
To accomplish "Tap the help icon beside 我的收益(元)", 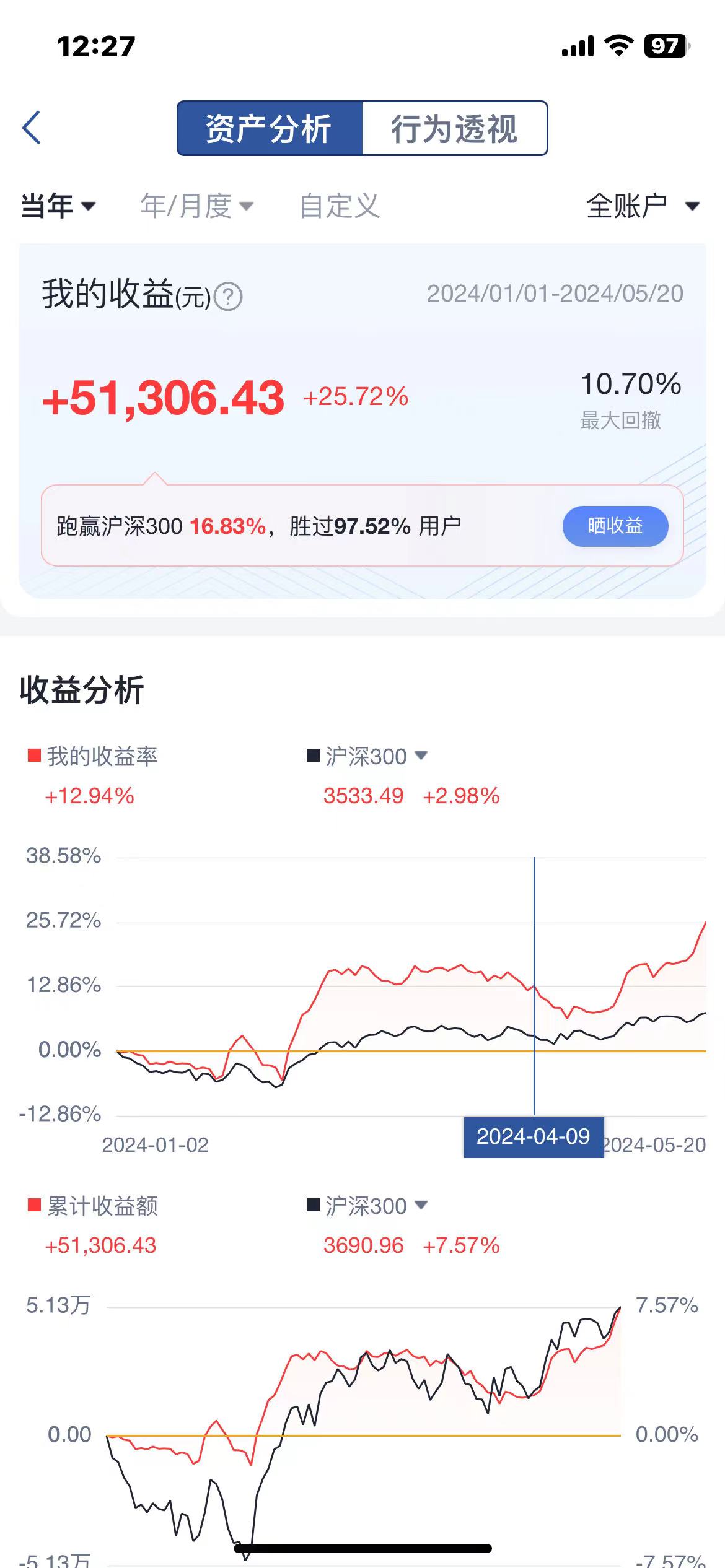I will coord(228,297).
